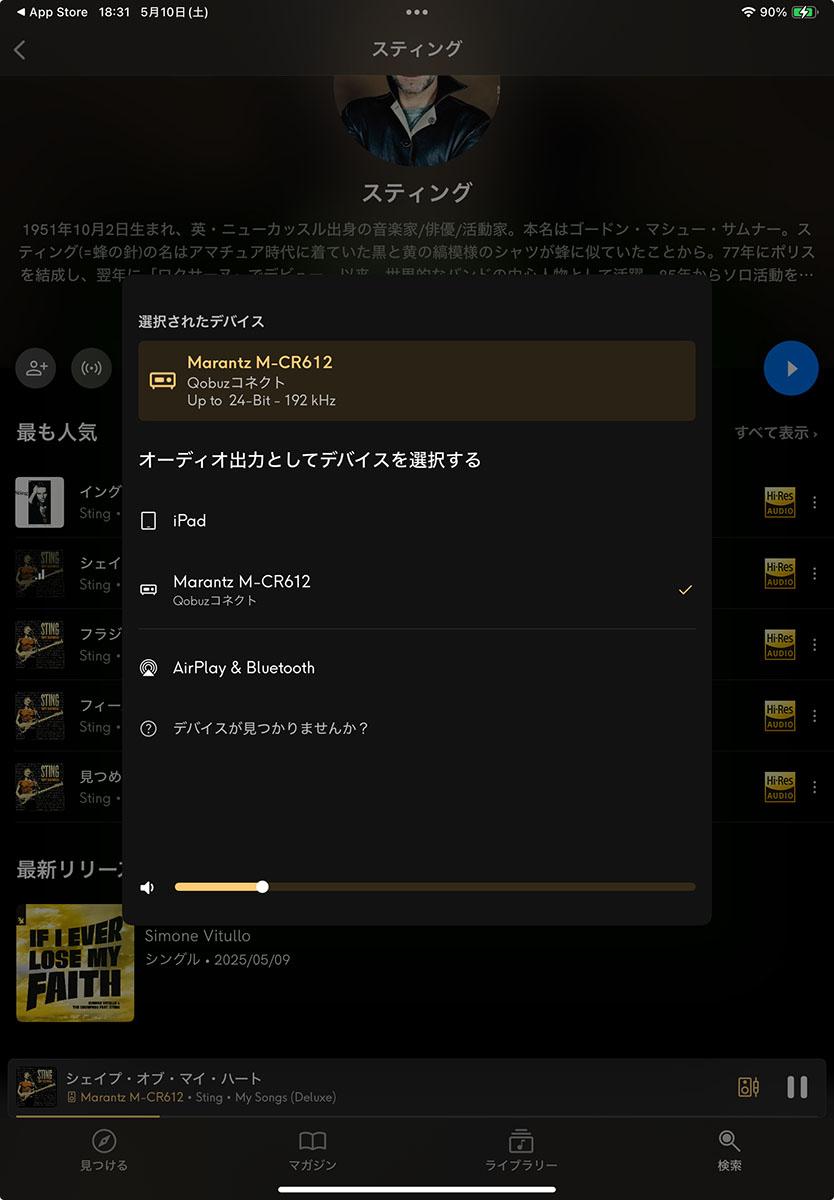Go back with the top-left arrow

(20, 50)
